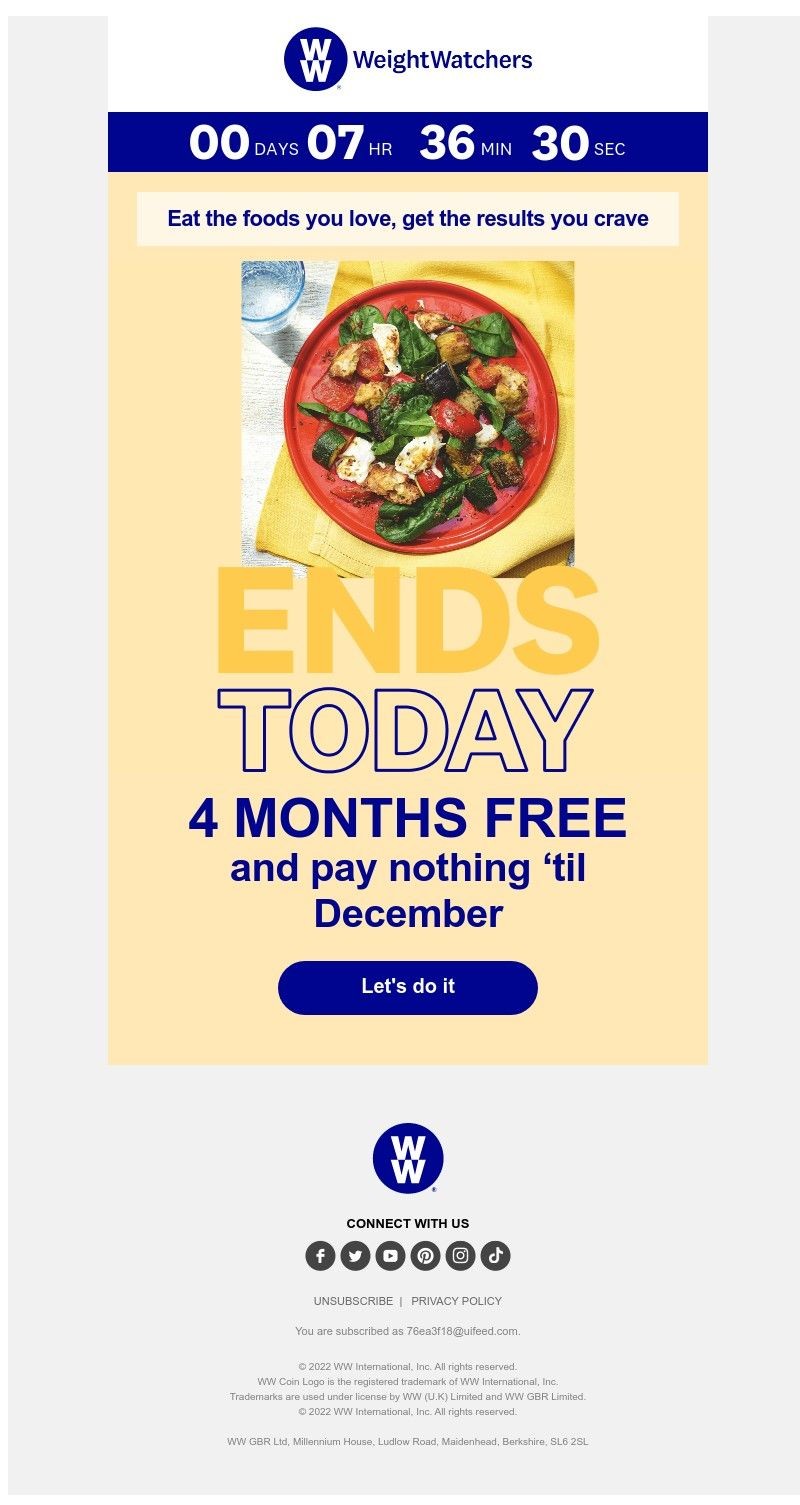Image resolution: width=800 pixels, height=1505 pixels.
Task: Visit the WeightWatchers YouTube channel
Action: tap(390, 1256)
